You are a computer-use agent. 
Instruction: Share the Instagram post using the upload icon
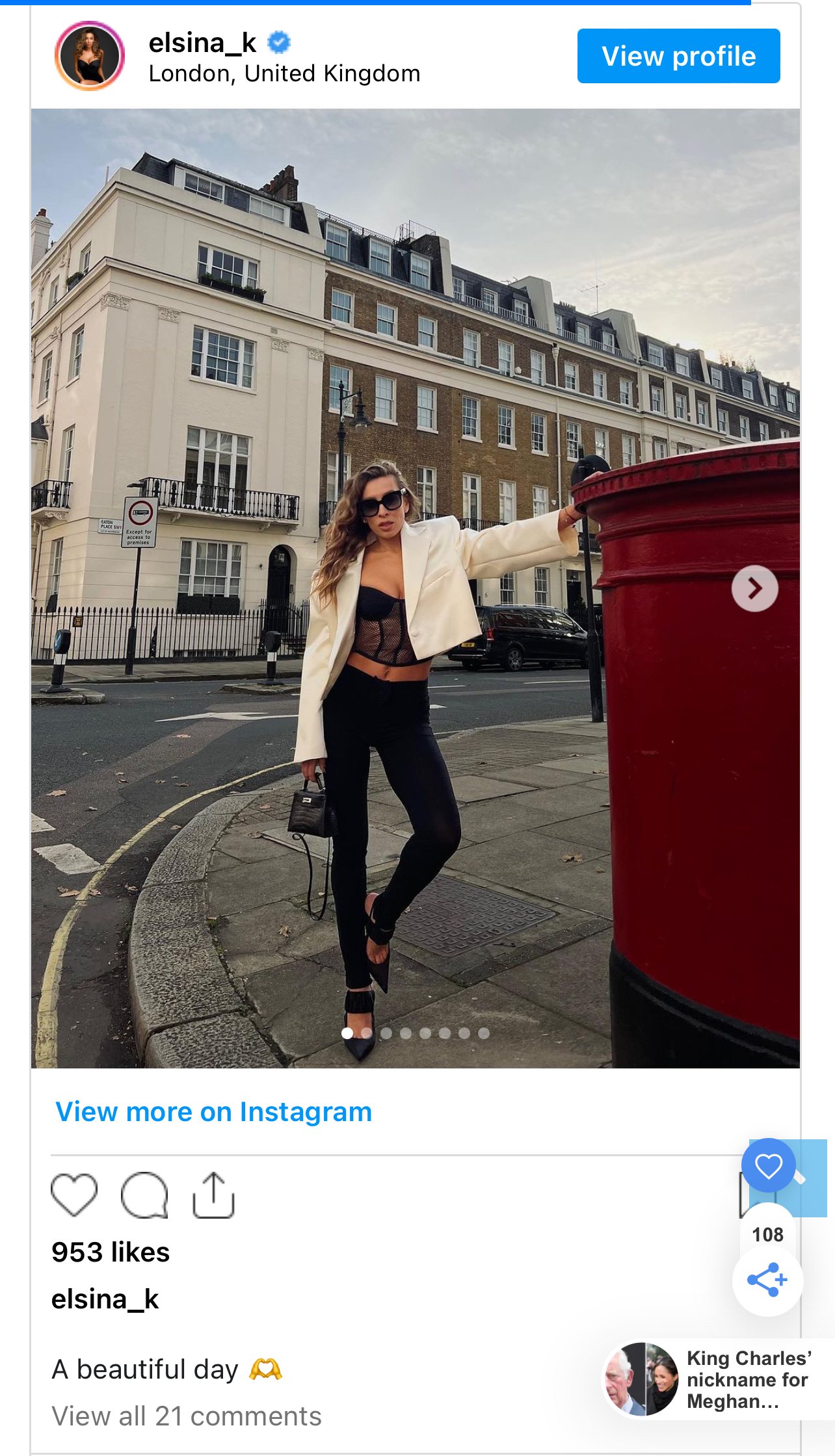(213, 1195)
